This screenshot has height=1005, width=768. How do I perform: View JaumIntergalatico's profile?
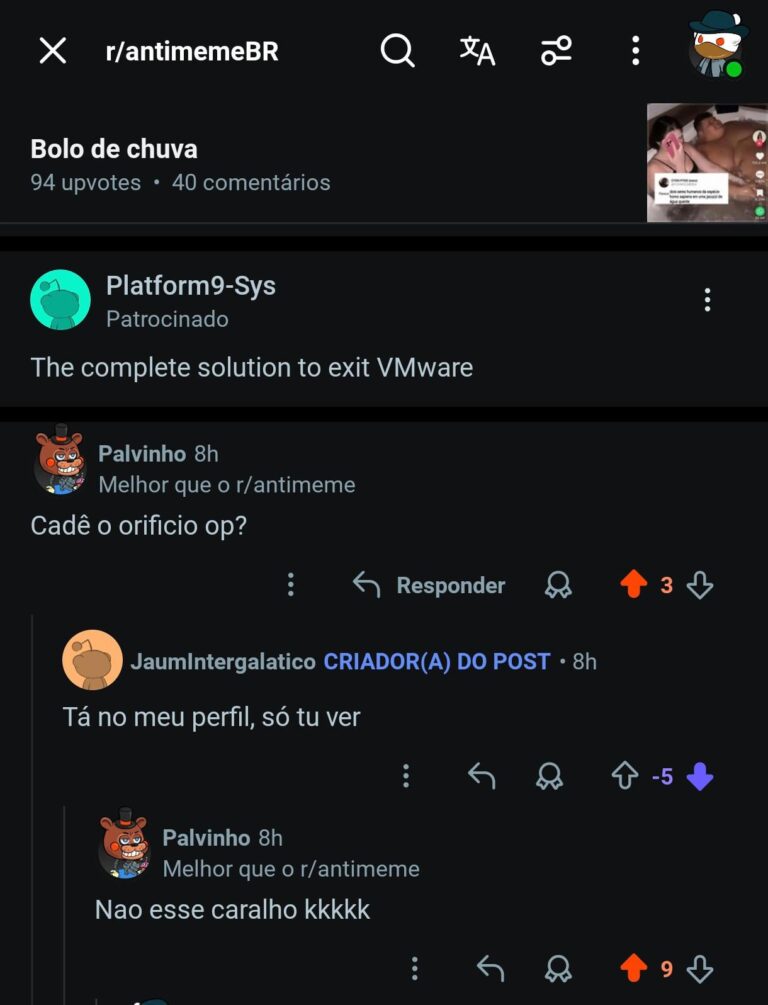[223, 661]
